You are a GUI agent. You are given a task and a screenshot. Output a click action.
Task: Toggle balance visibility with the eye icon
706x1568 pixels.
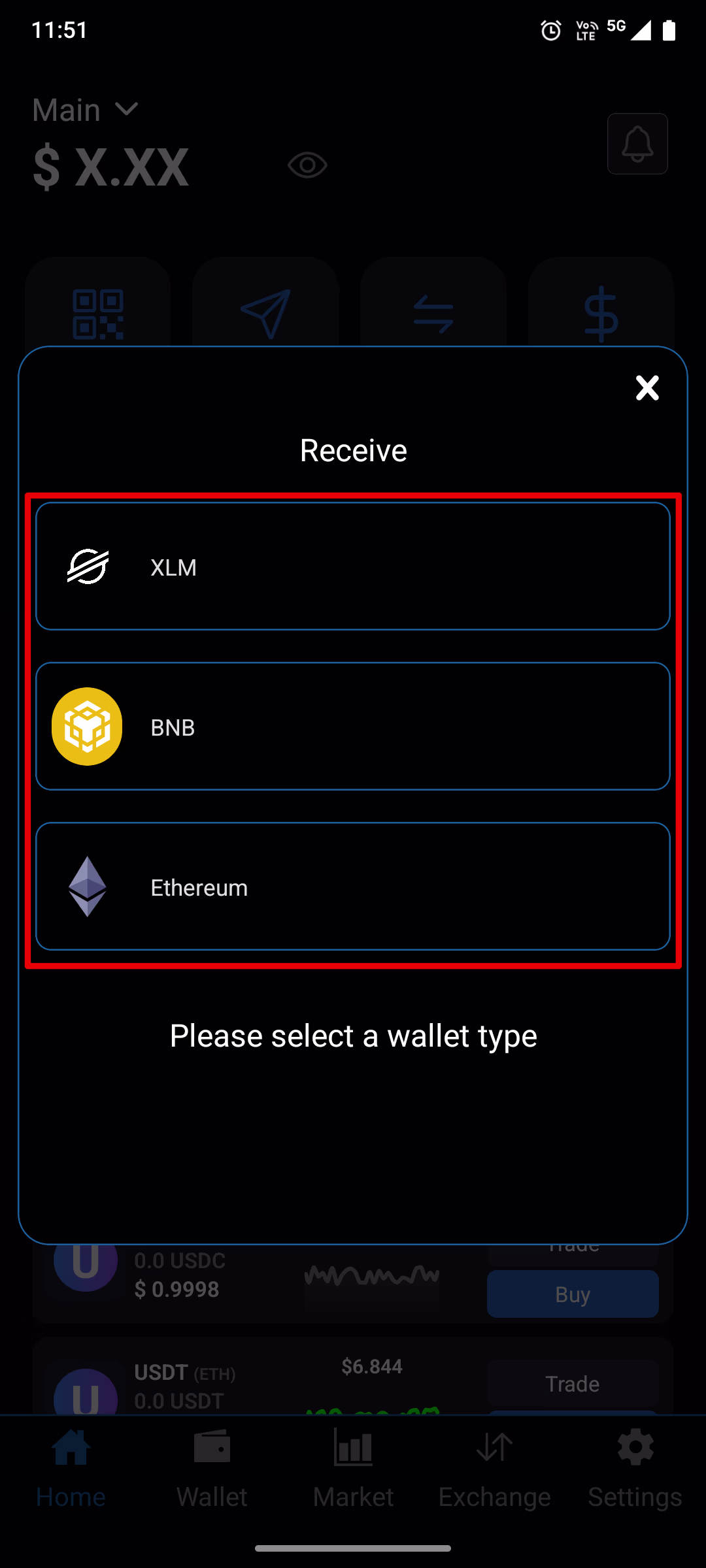click(307, 165)
